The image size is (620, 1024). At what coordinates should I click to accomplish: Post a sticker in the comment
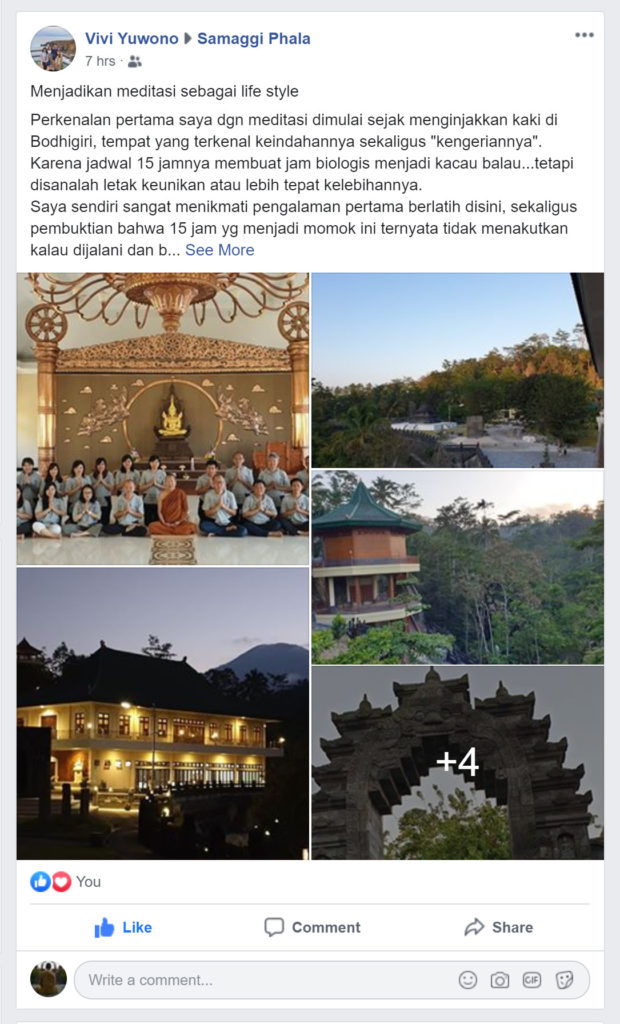pyautogui.click(x=564, y=980)
